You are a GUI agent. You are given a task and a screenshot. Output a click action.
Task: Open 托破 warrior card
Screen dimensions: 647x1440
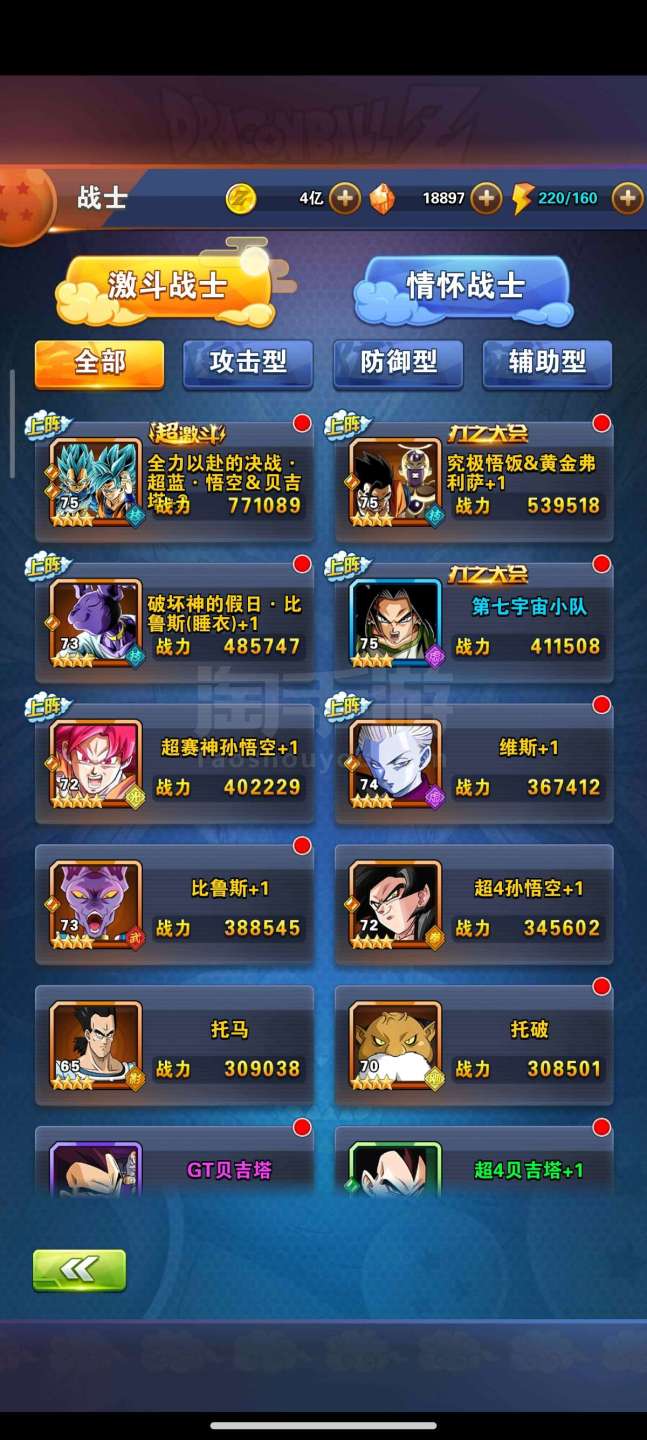pos(474,1047)
